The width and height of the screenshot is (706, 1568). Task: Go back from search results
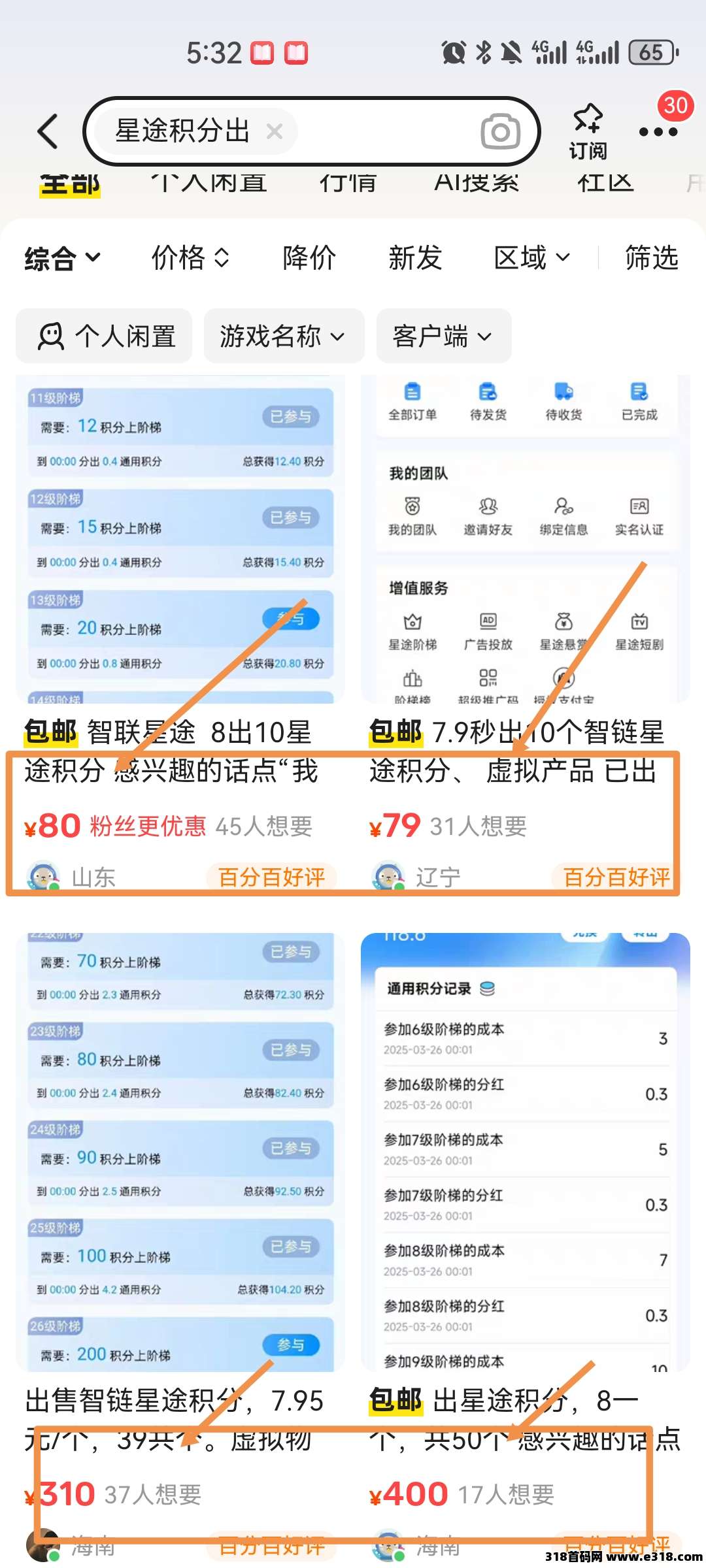[x=48, y=131]
